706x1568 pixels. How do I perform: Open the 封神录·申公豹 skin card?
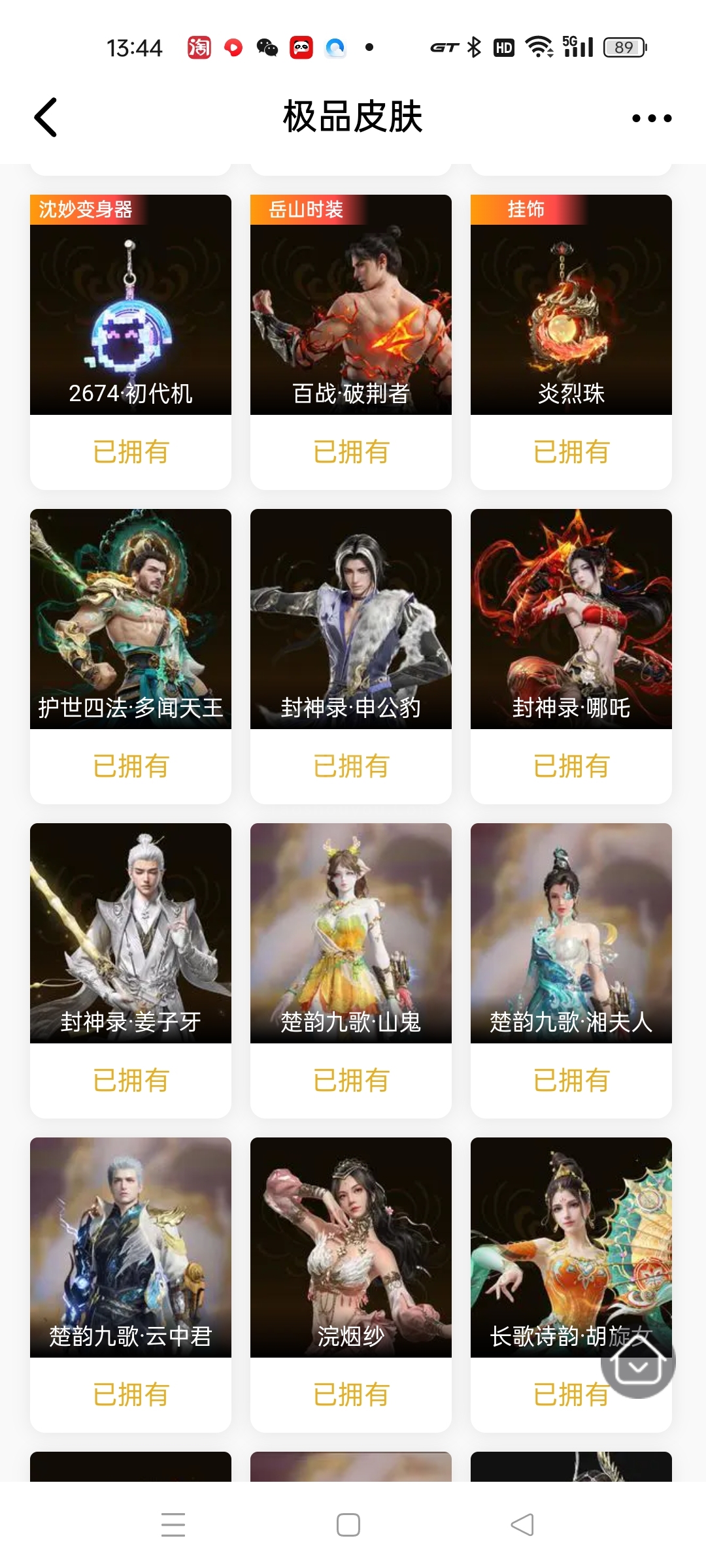pos(351,656)
